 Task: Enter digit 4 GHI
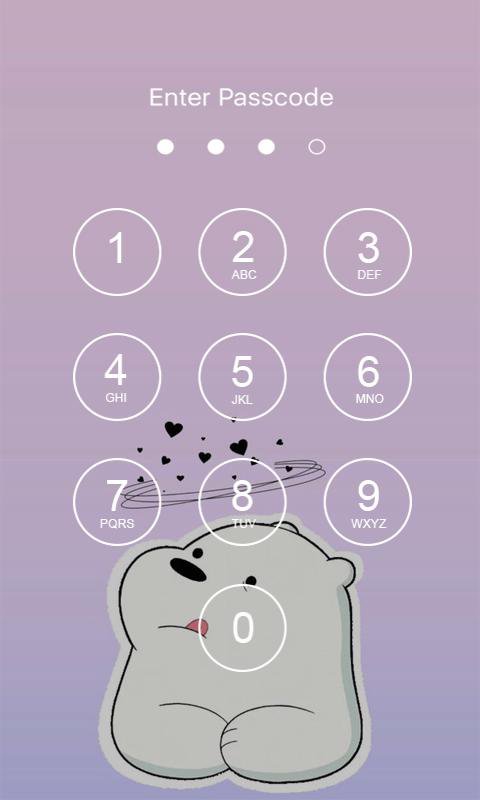117,377
